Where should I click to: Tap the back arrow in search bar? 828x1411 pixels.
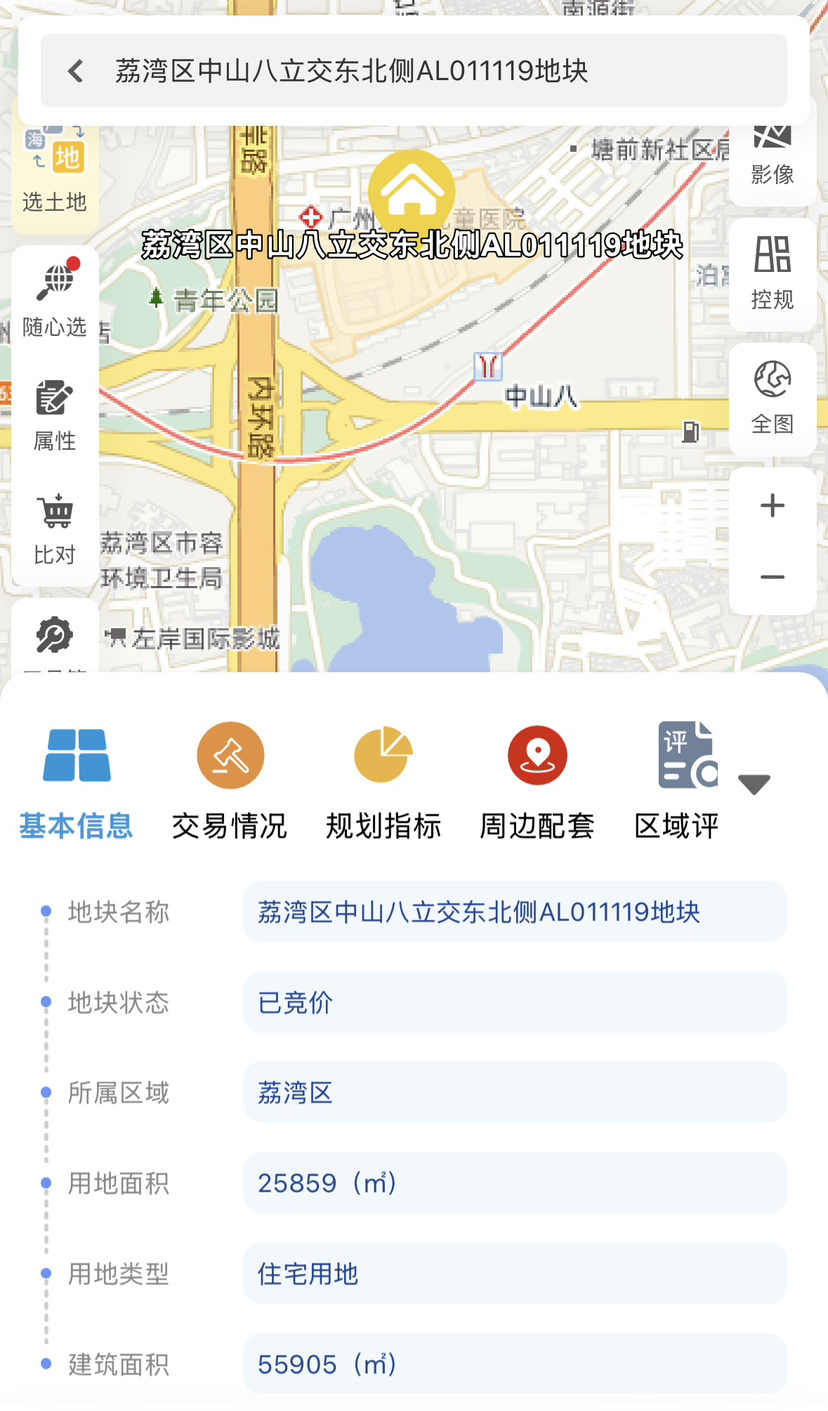point(76,71)
